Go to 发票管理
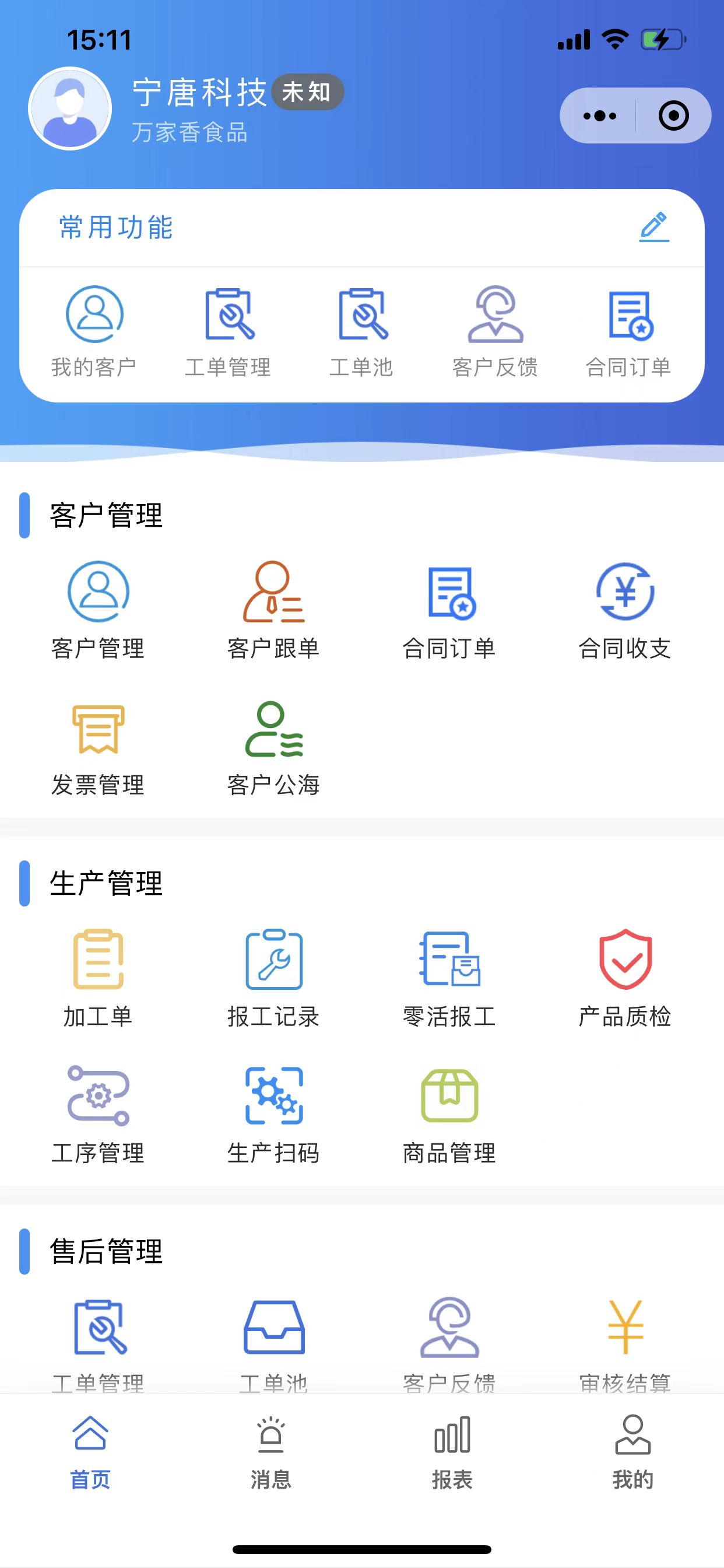The height and width of the screenshot is (1568, 724). pos(98,747)
